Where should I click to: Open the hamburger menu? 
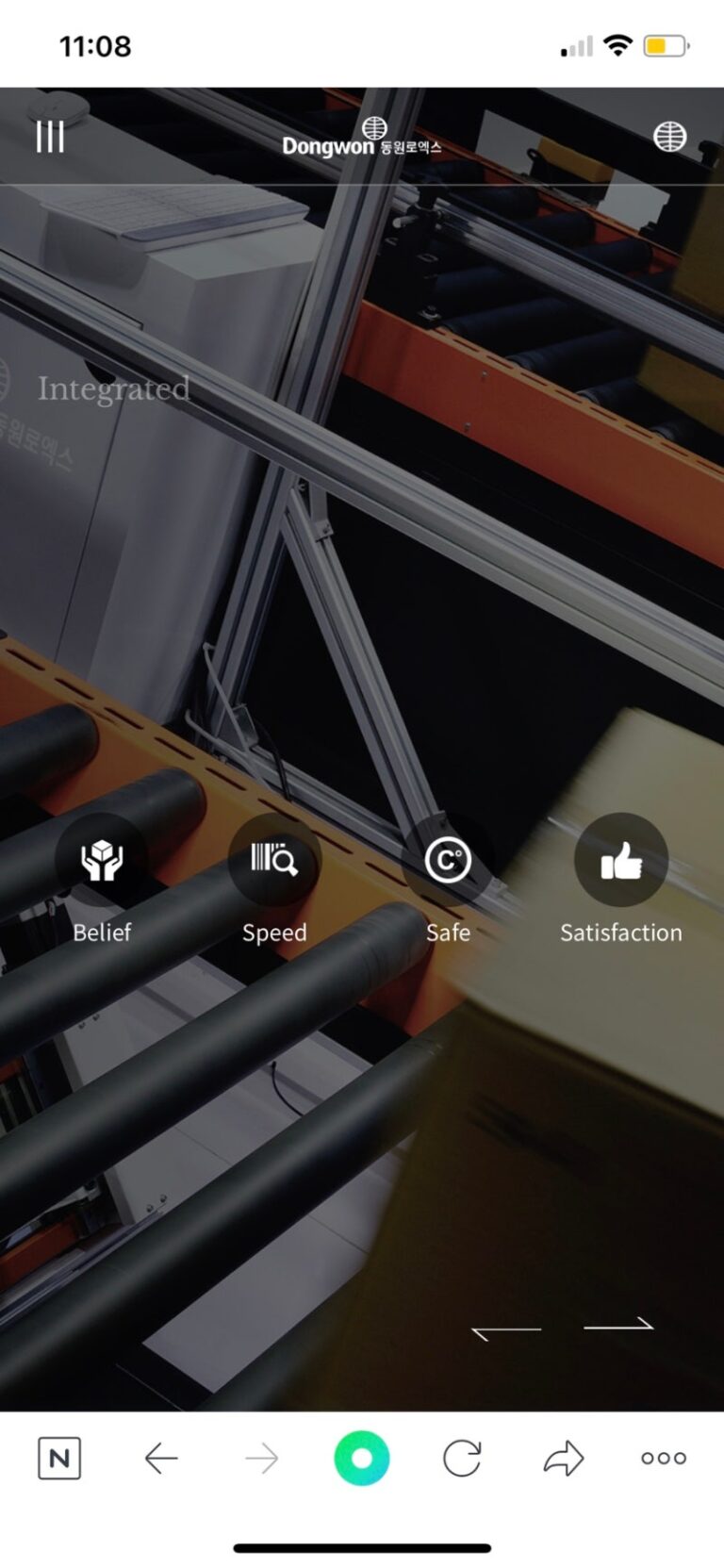50,137
